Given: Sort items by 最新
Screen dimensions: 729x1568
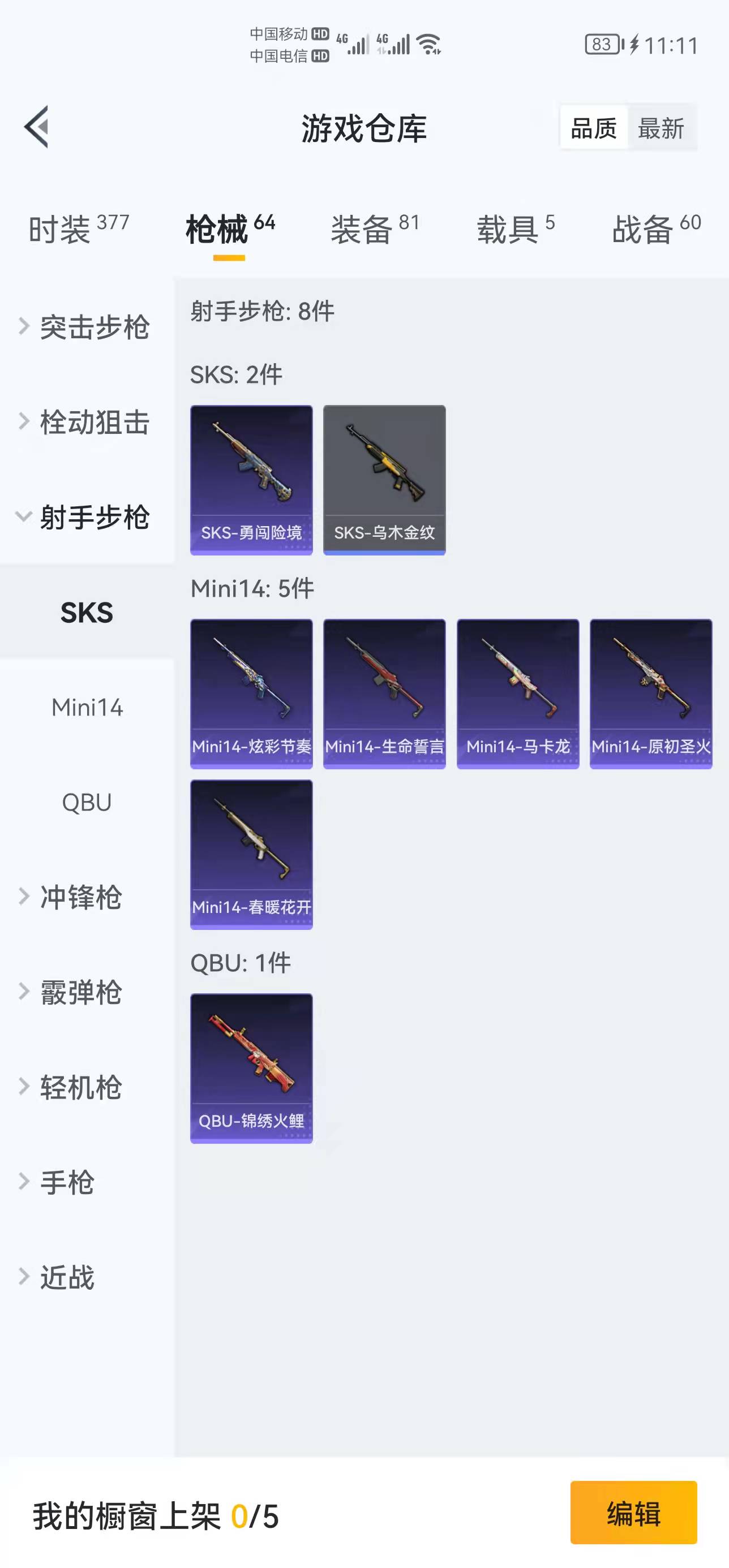Looking at the screenshot, I should pyautogui.click(x=661, y=128).
